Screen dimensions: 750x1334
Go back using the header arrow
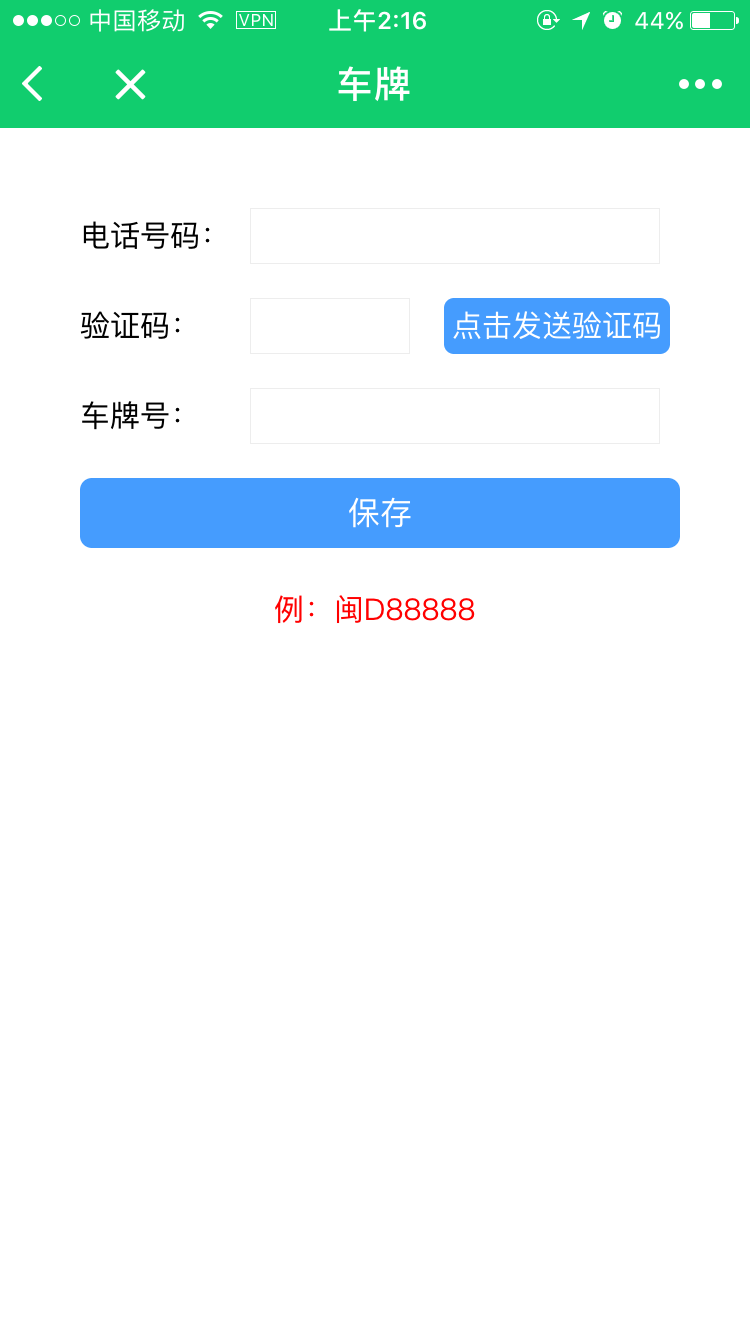pyautogui.click(x=33, y=84)
